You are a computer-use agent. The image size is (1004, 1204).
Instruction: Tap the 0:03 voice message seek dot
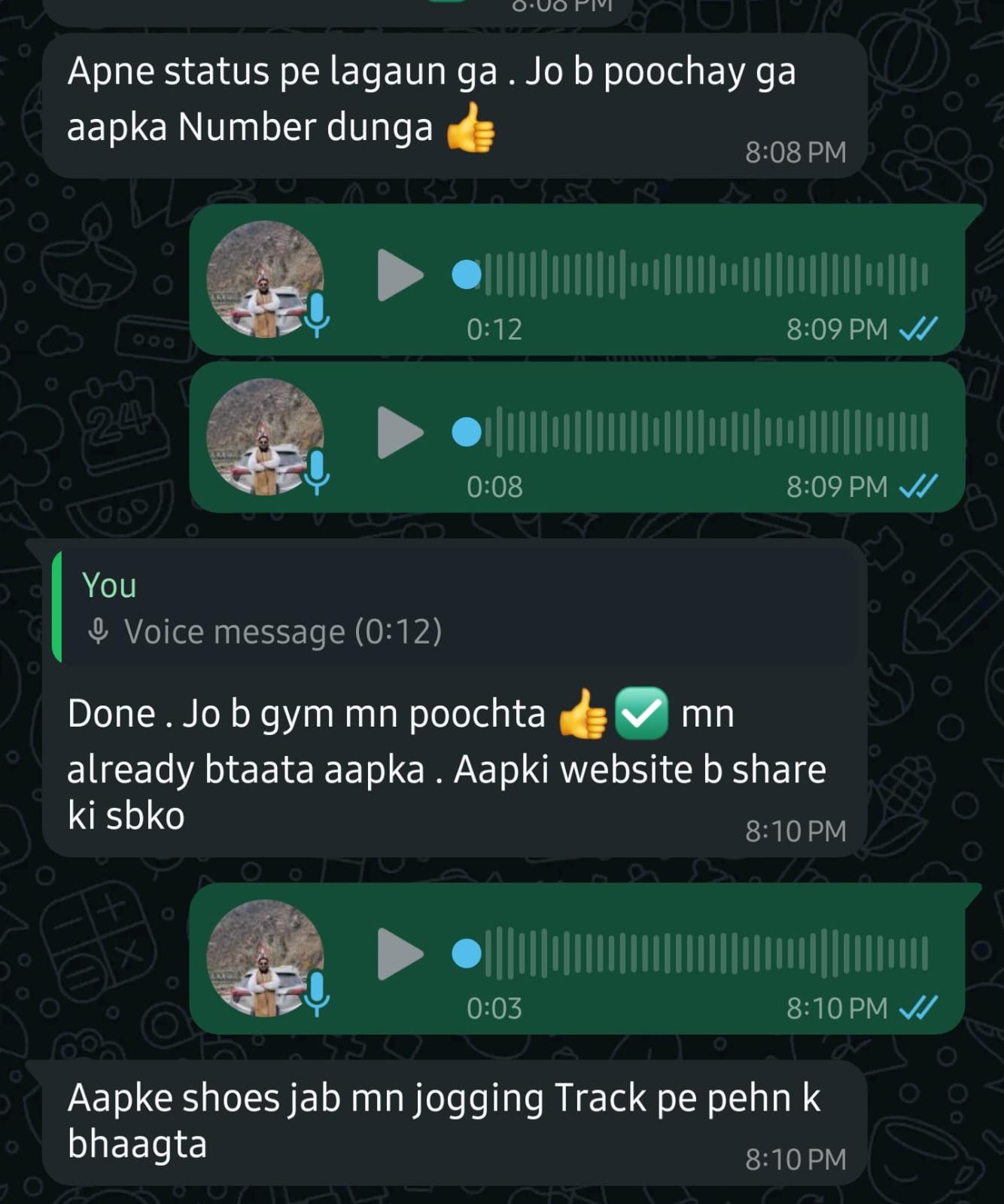pyautogui.click(x=467, y=953)
